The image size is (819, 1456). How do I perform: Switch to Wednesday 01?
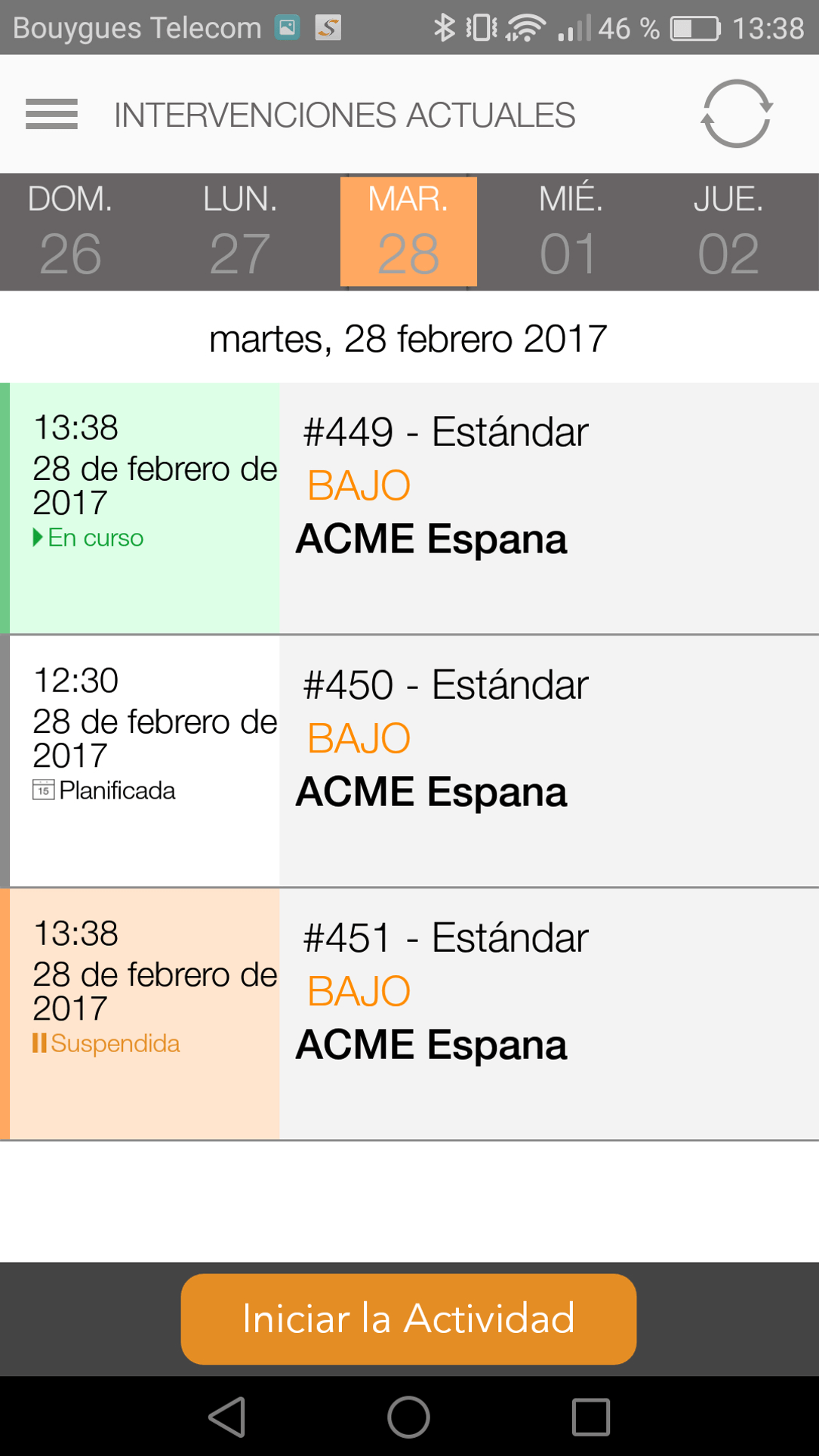[x=570, y=232]
